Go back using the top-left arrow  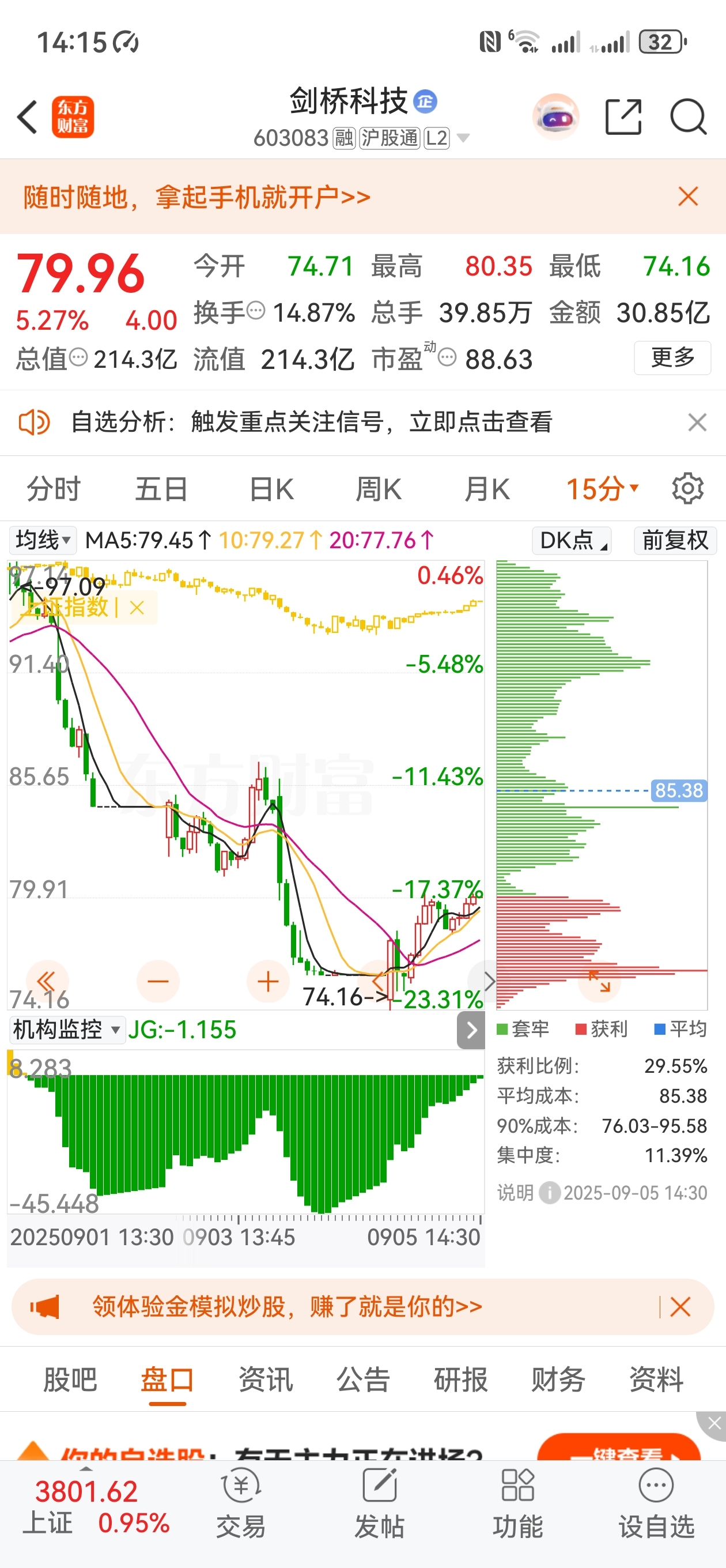(28, 117)
